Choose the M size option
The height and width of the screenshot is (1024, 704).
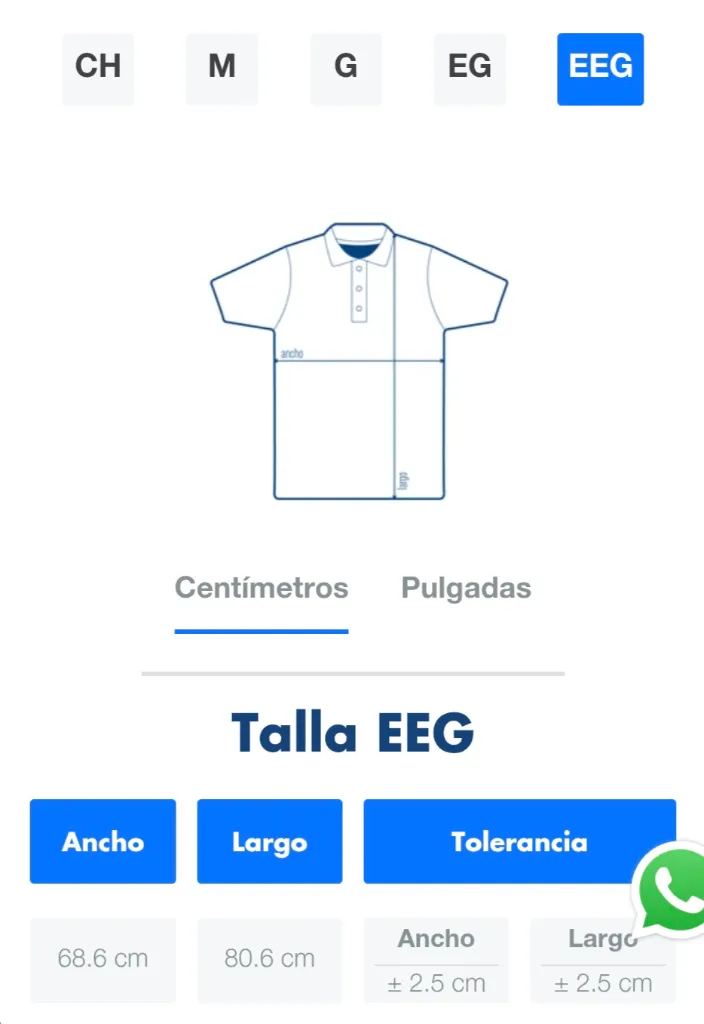coord(222,69)
